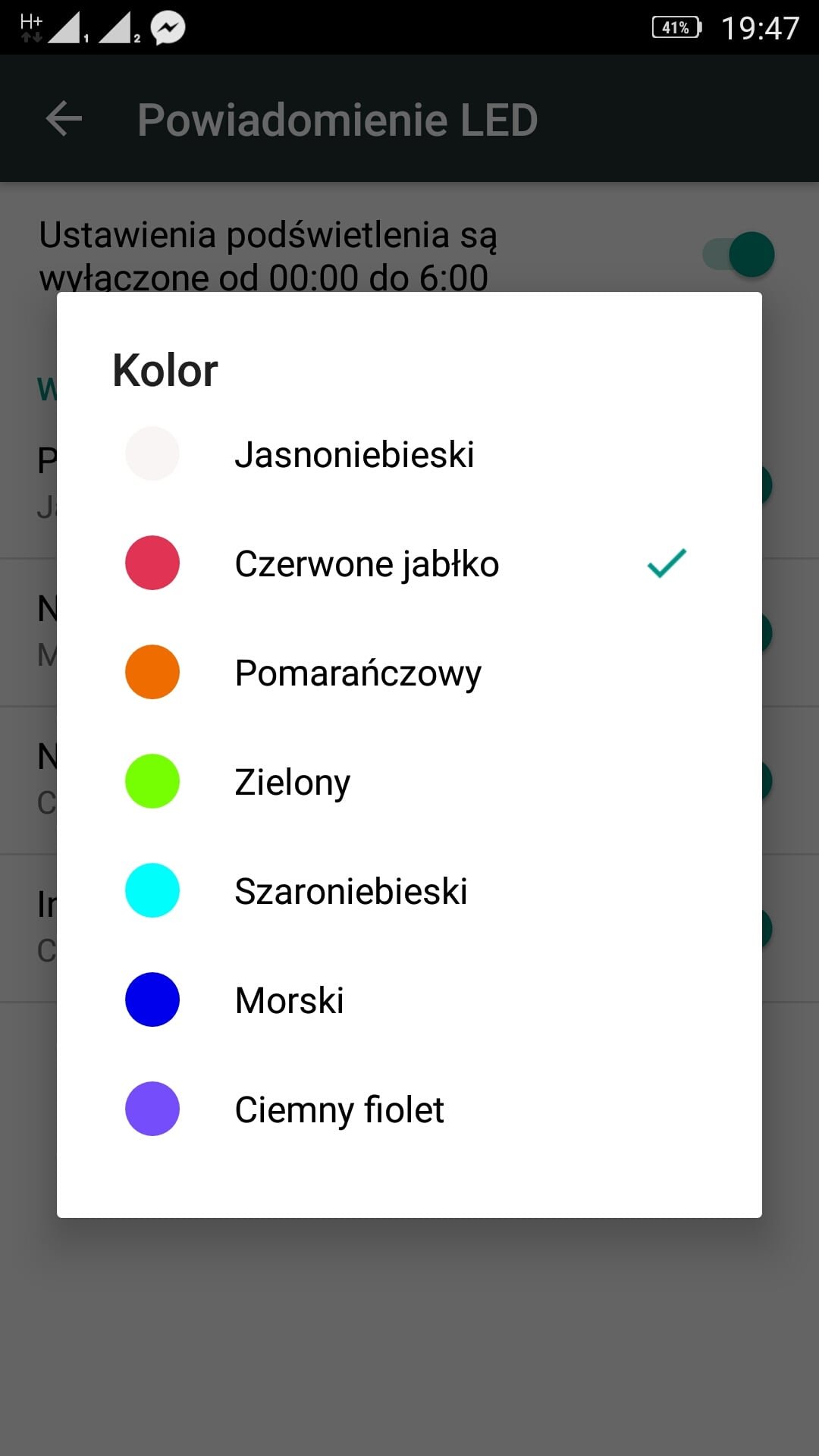Choose the Szaroniebieski option

tap(409, 891)
